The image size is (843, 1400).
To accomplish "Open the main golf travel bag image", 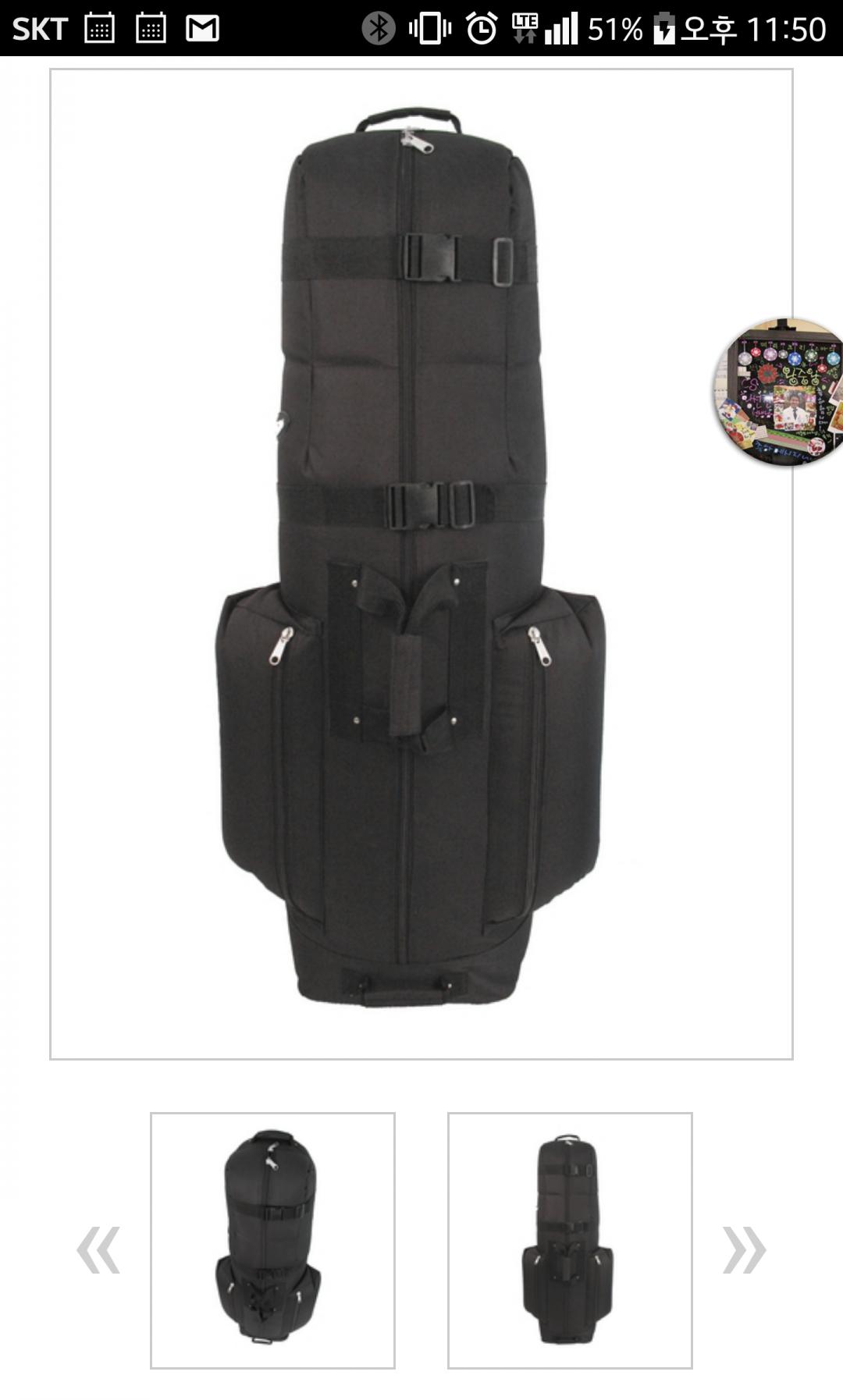I will pyautogui.click(x=421, y=563).
